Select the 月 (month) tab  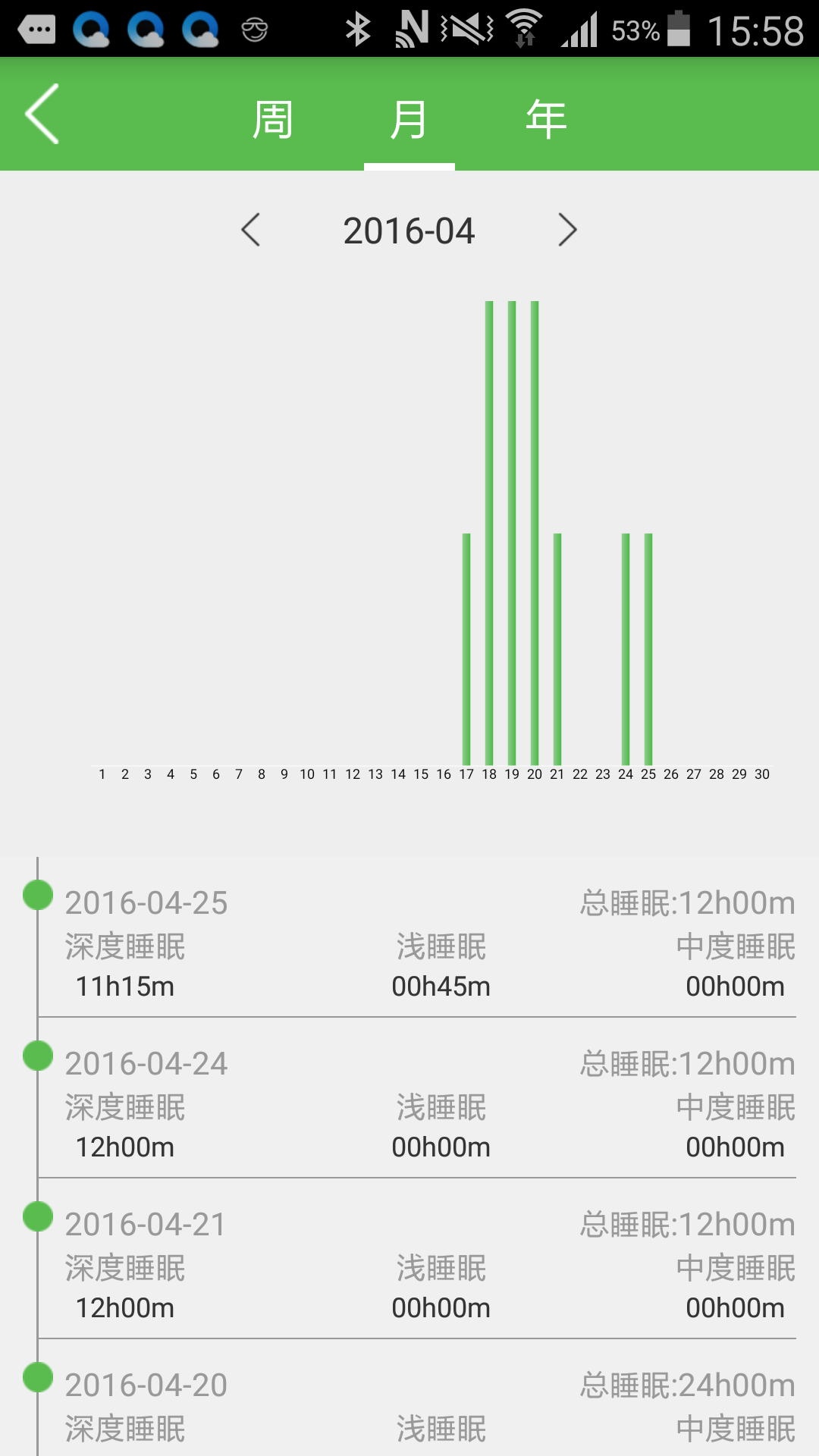(x=409, y=119)
